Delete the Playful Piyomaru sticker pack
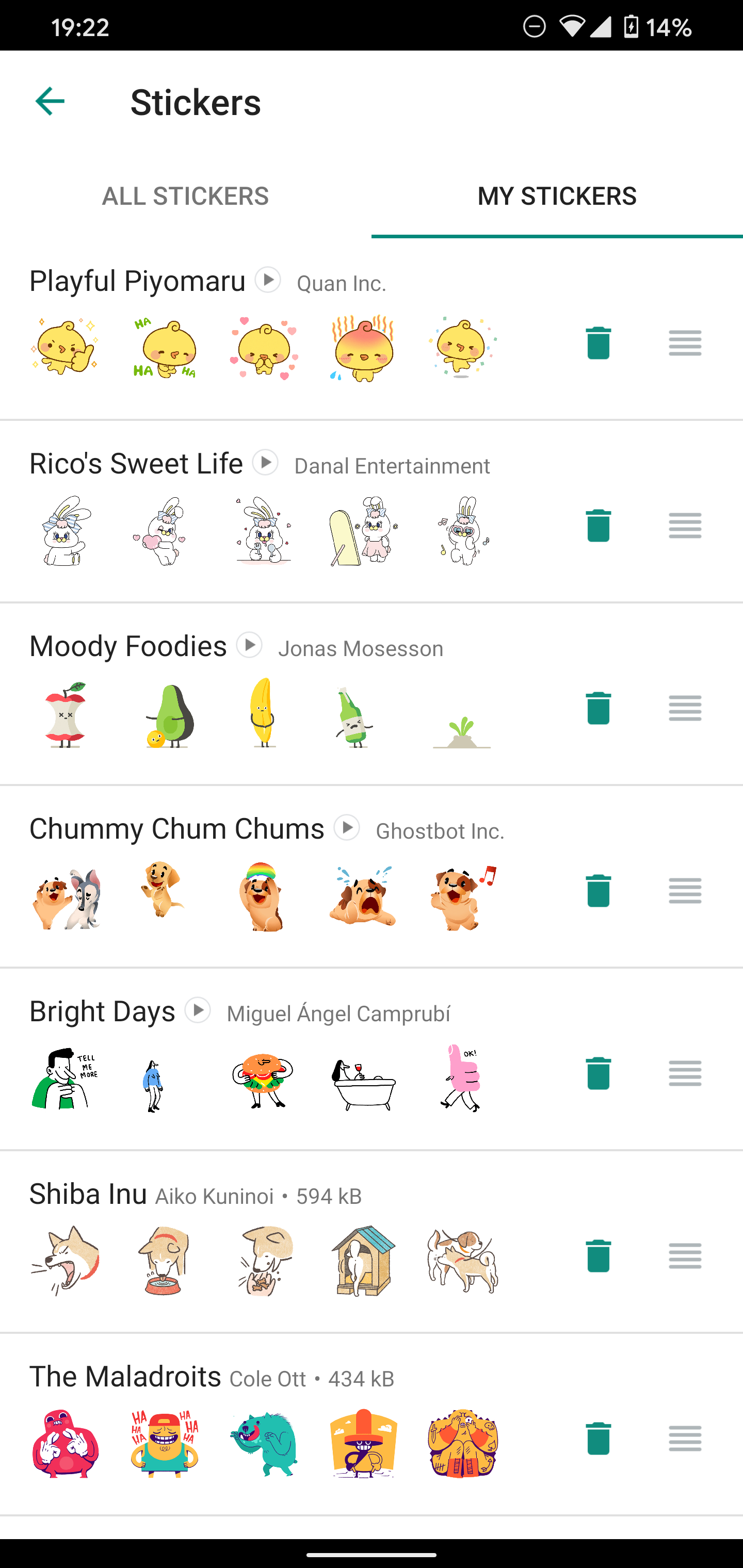The height and width of the screenshot is (1568, 743). click(x=597, y=342)
